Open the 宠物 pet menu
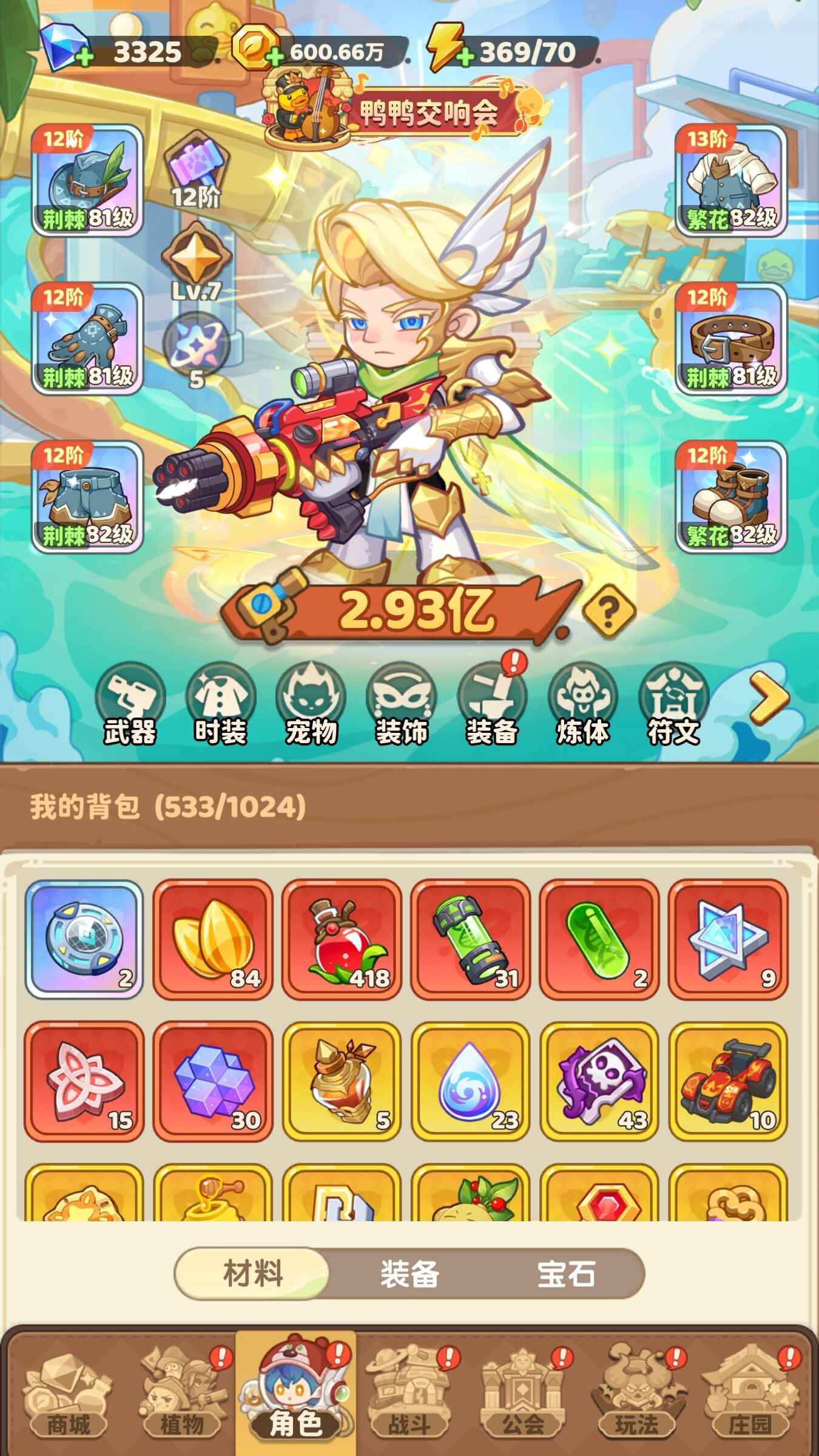Image resolution: width=819 pixels, height=1456 pixels. click(311, 704)
